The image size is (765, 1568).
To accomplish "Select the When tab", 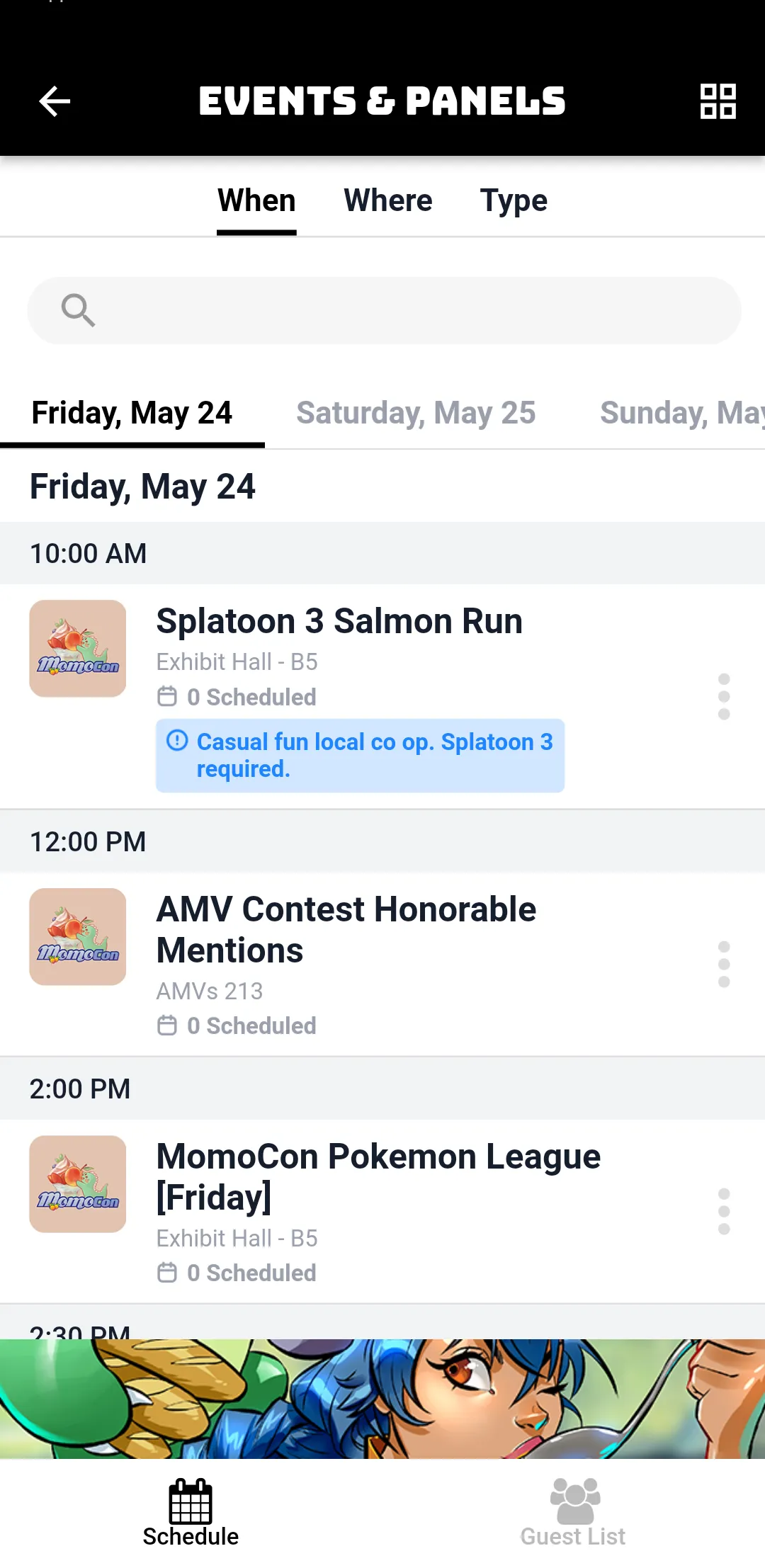I will tap(256, 200).
